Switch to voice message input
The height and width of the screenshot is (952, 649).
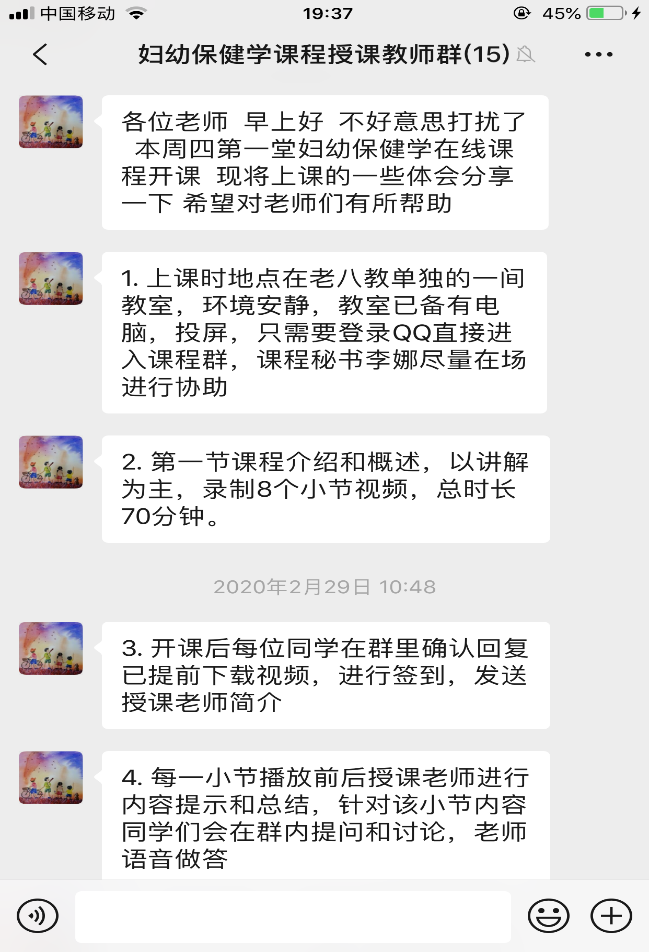pos(38,915)
